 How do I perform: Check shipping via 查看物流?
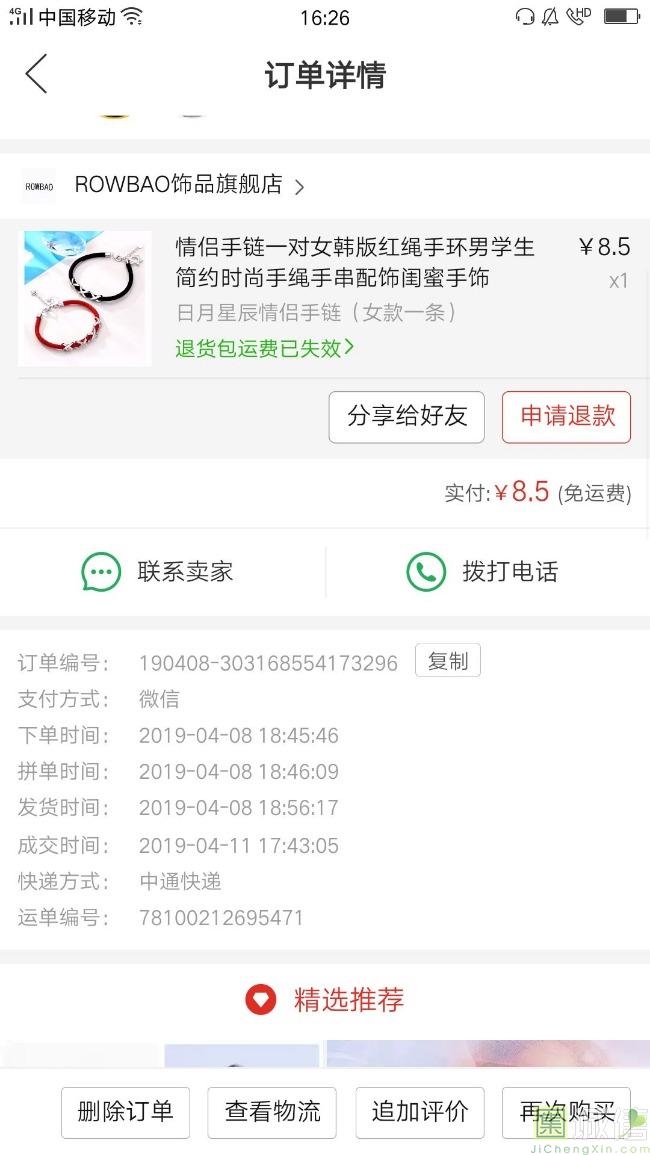[272, 1111]
